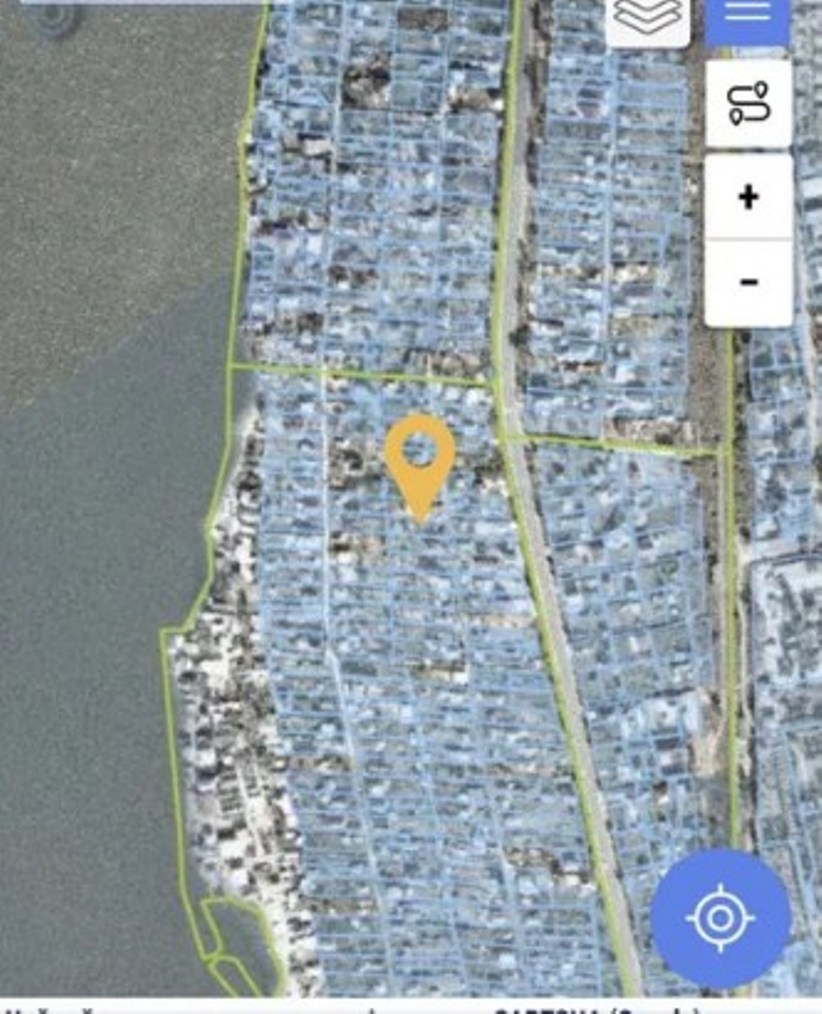Open the route building tool
Viewport: 822px width, 1014px height.
coord(748,104)
